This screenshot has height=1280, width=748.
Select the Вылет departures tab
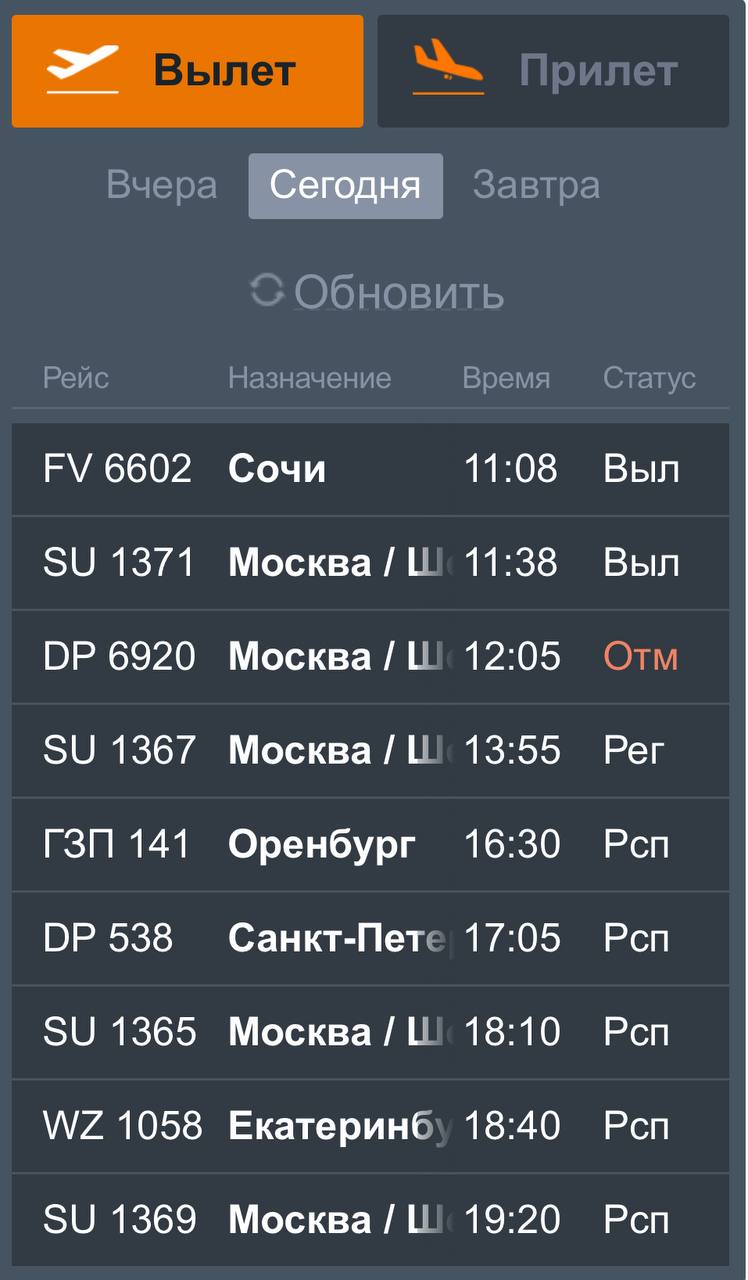[188, 71]
